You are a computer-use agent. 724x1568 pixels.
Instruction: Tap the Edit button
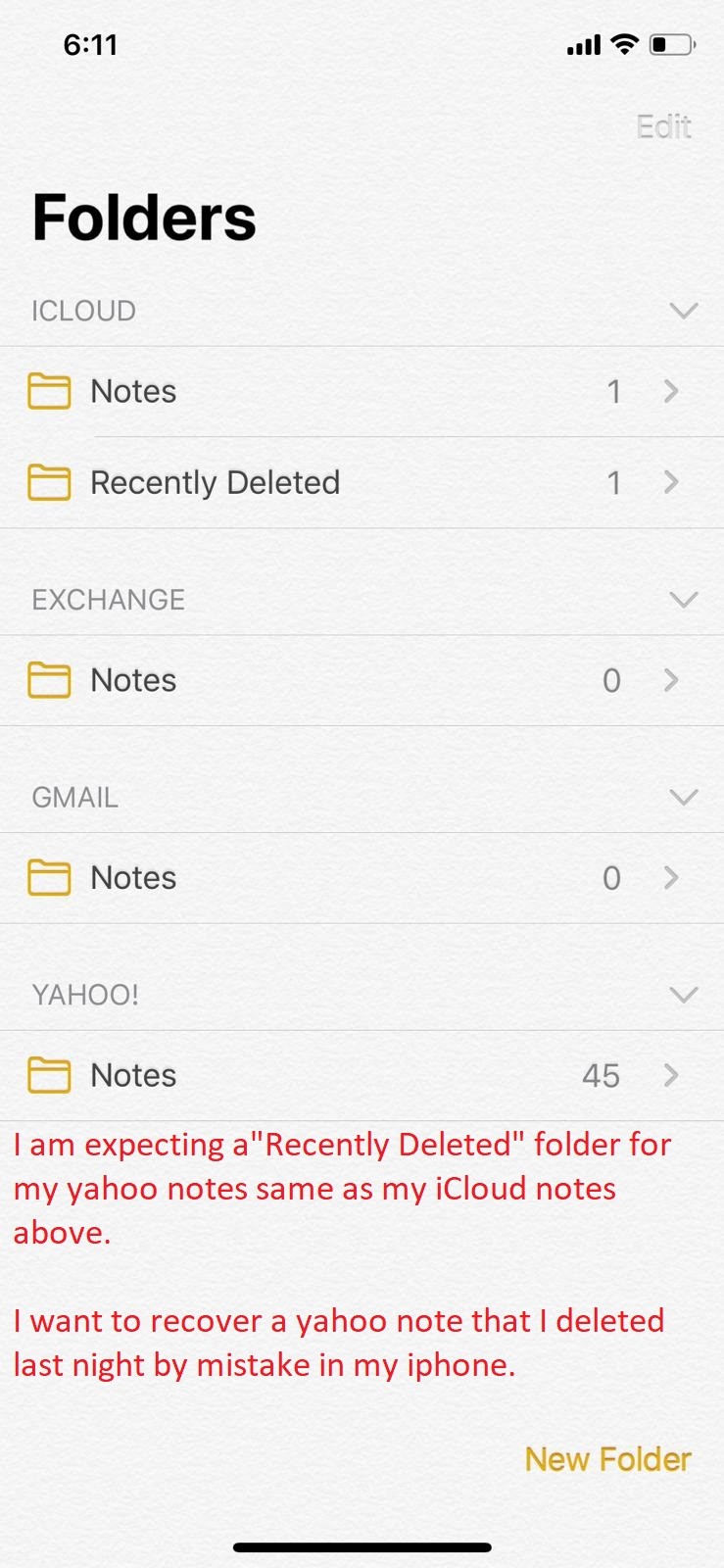pyautogui.click(x=663, y=126)
